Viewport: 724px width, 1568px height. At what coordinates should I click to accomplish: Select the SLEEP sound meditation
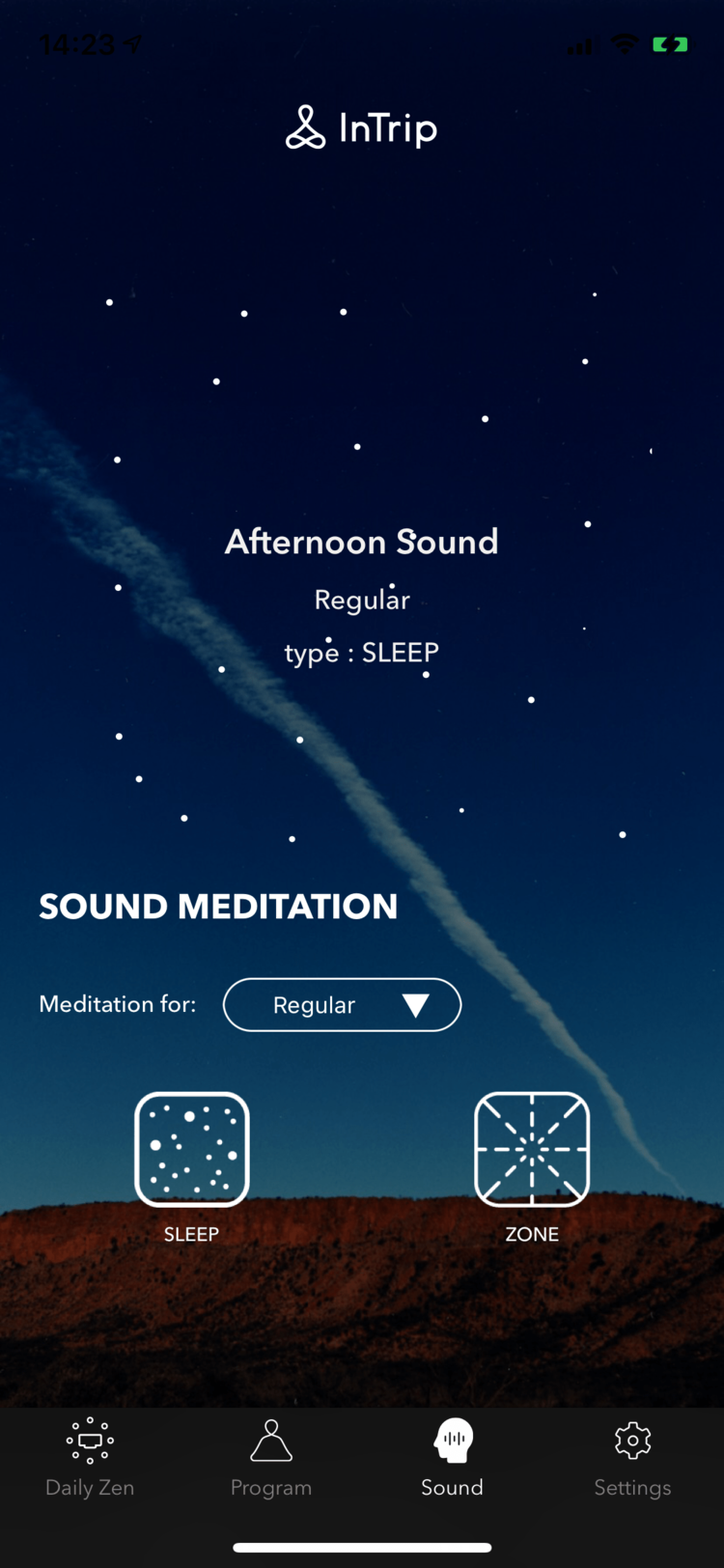click(191, 1150)
